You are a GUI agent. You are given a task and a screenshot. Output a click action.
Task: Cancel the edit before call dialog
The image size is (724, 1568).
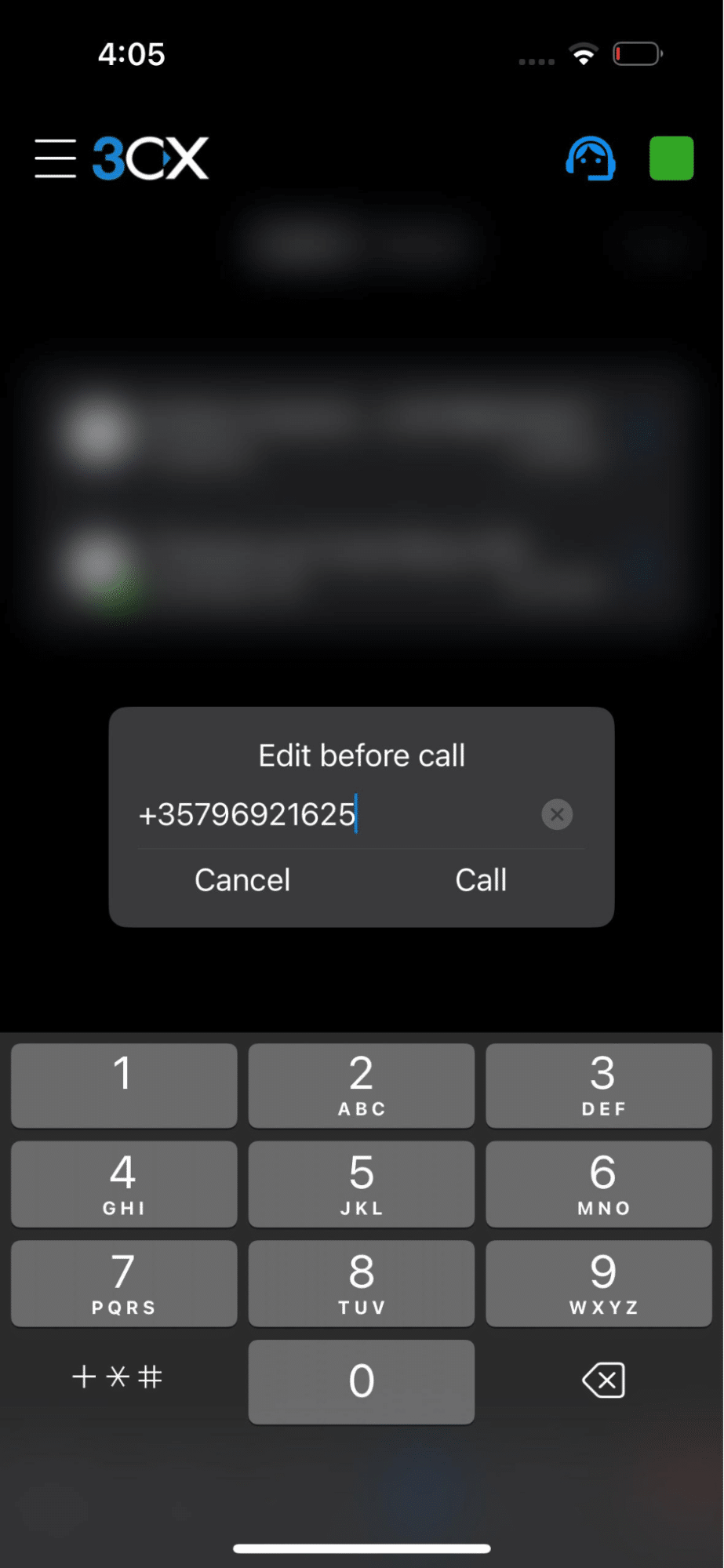242,880
